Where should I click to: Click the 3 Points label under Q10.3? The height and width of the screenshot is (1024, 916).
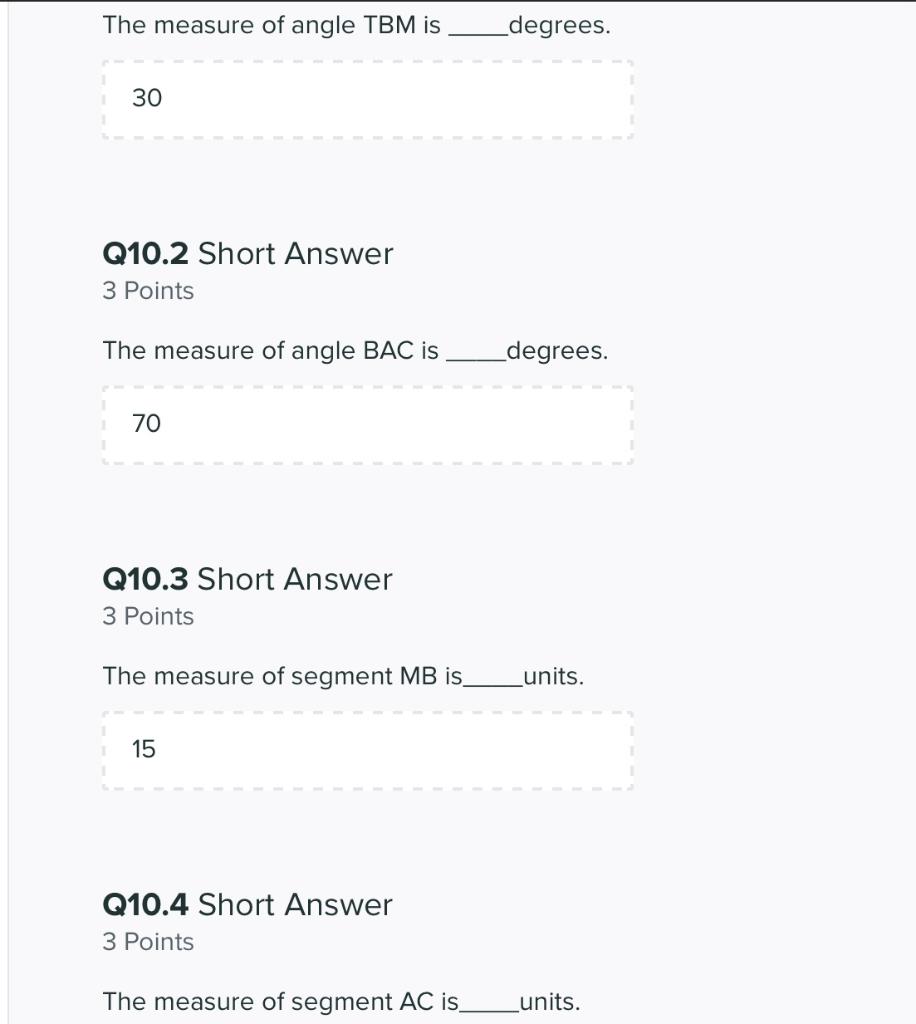(x=147, y=616)
